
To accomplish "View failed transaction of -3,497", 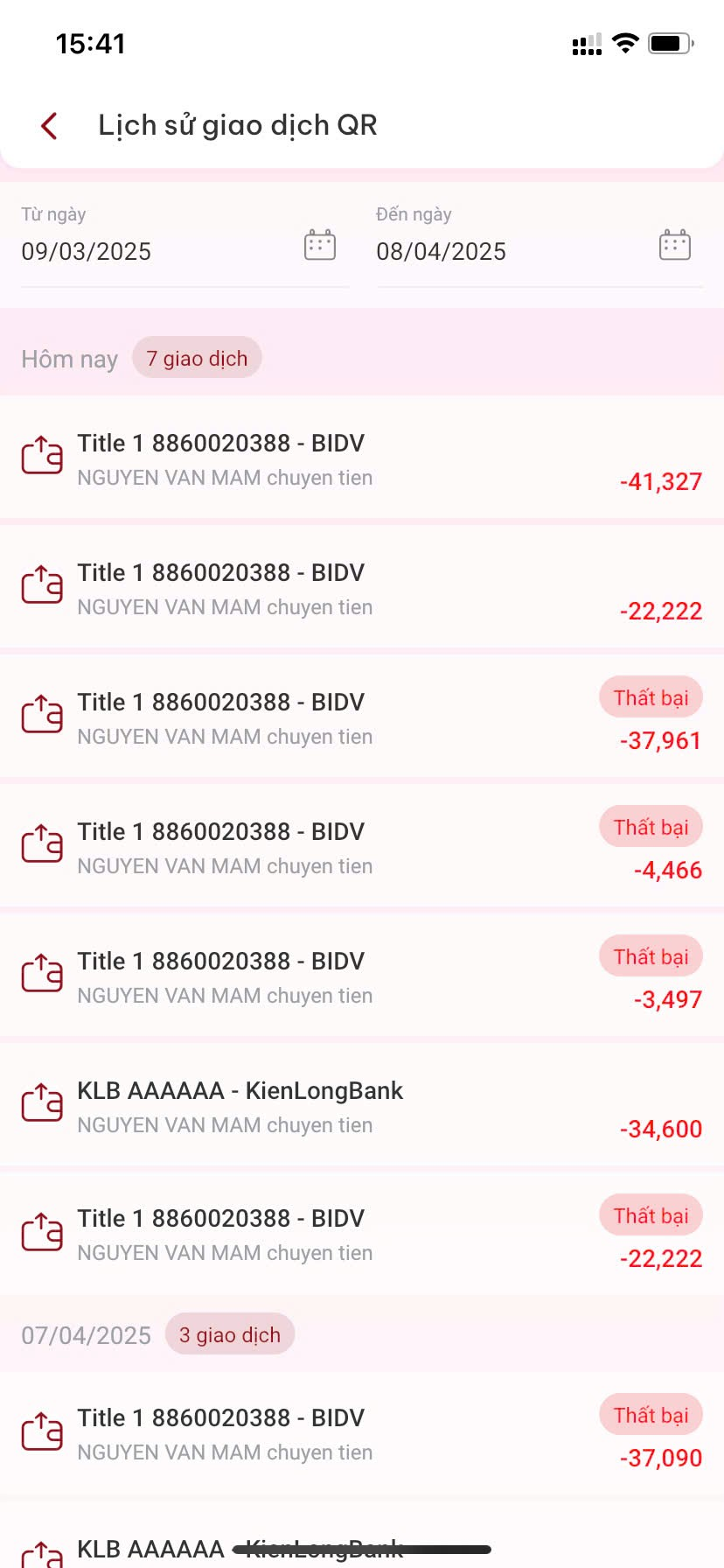I will click(362, 975).
